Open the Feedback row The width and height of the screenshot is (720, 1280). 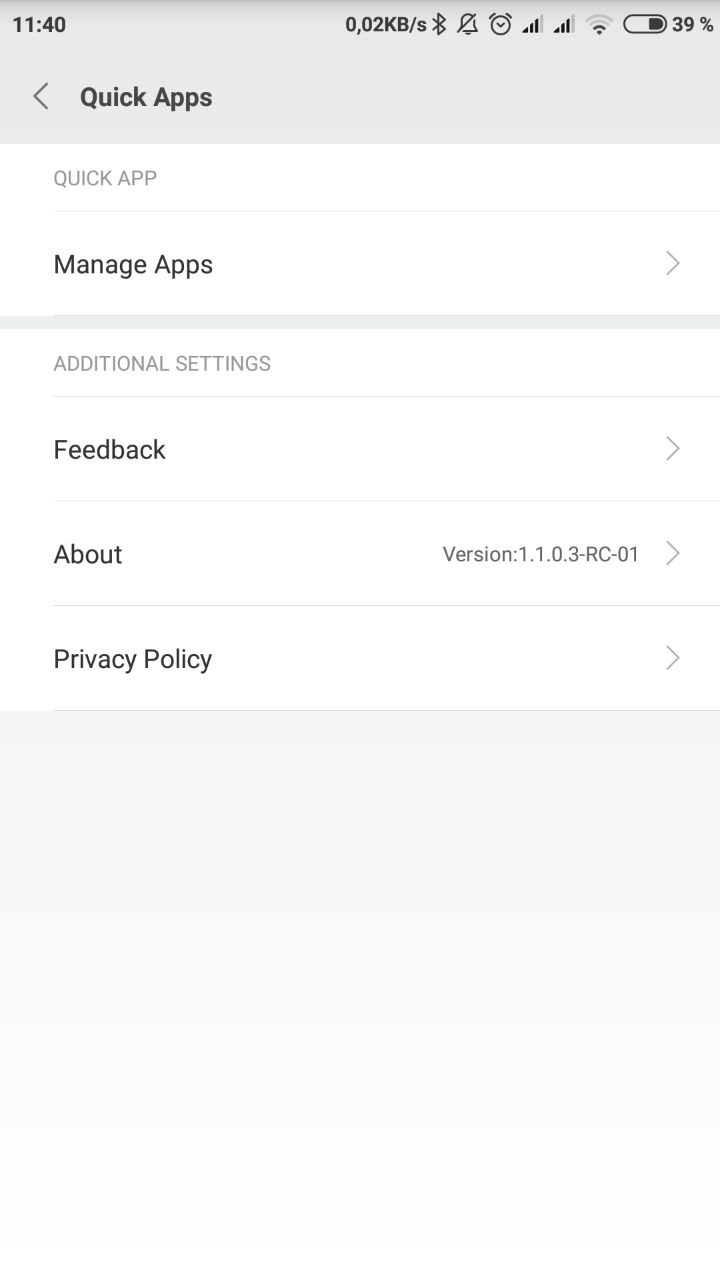pyautogui.click(x=360, y=449)
